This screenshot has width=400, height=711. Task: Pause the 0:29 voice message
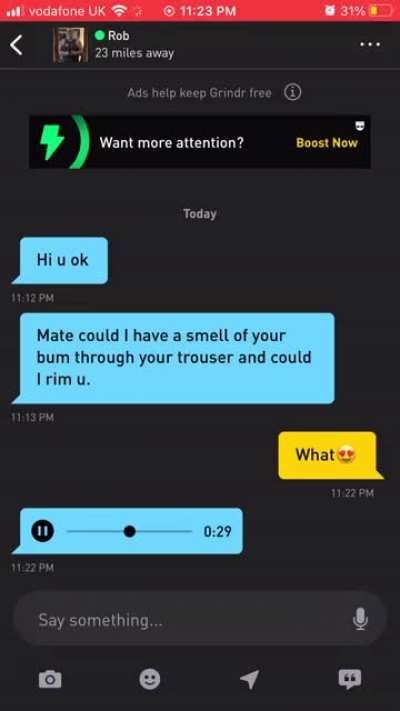[x=43, y=531]
